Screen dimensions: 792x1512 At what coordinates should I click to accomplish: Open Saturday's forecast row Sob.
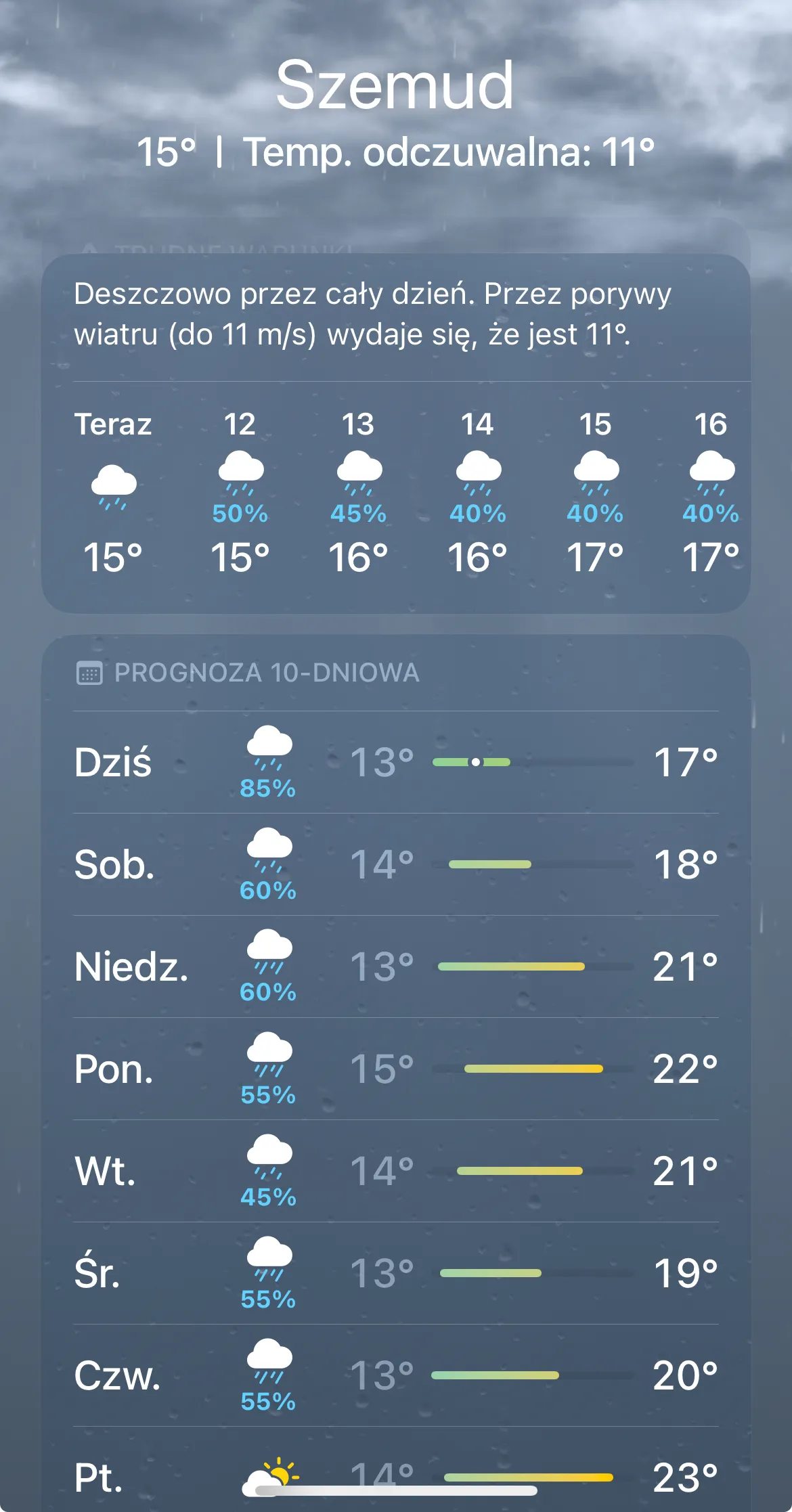(x=396, y=864)
